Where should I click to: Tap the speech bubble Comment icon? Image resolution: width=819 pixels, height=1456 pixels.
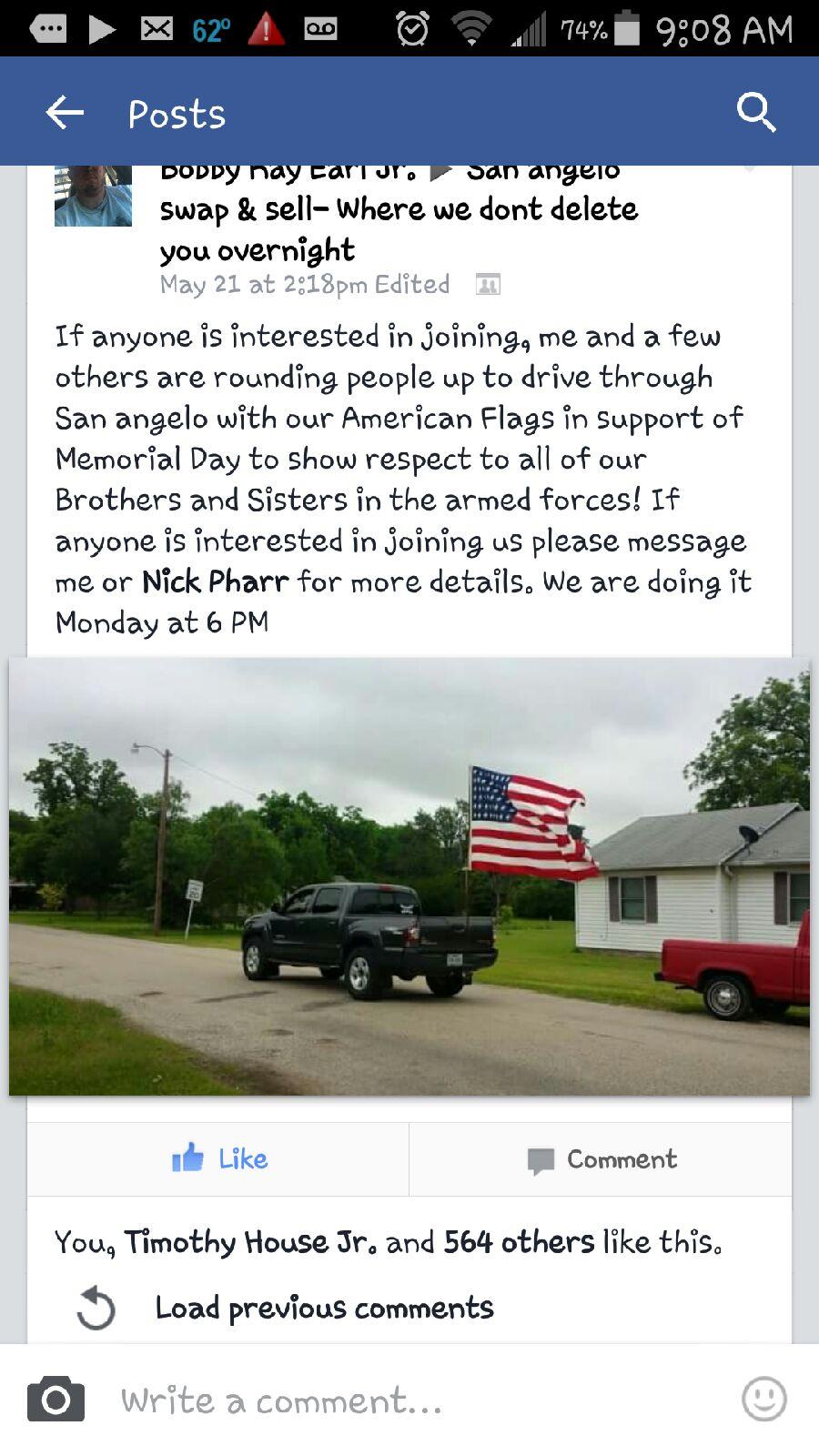tap(541, 1158)
